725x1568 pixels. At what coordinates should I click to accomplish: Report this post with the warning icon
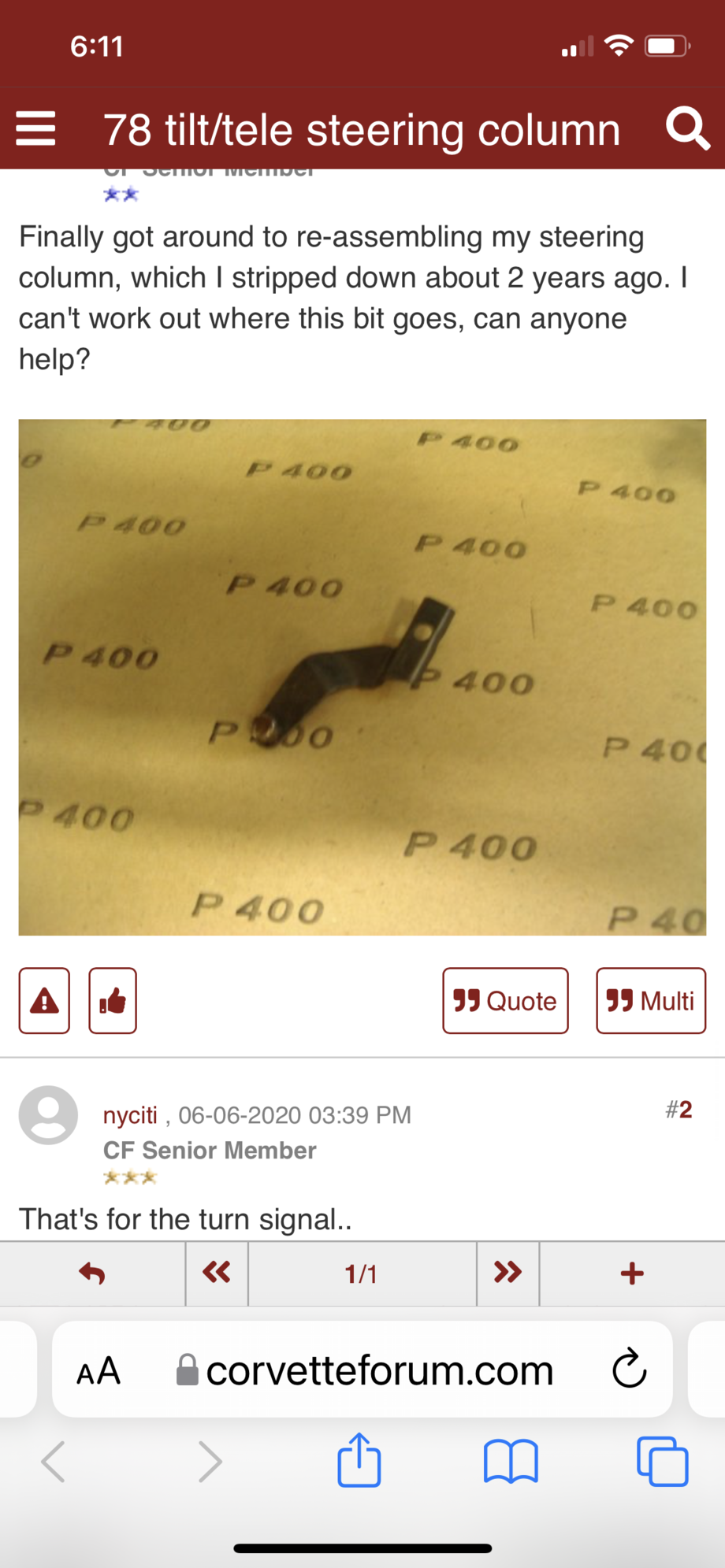44,1000
